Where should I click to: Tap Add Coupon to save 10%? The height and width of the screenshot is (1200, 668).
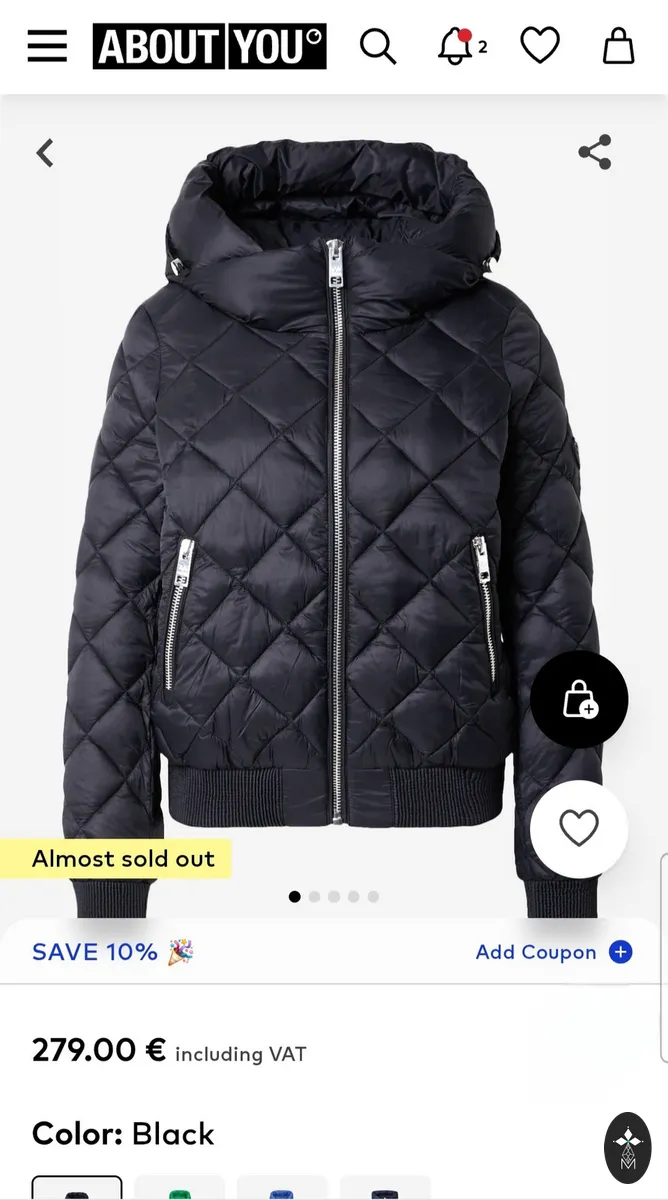coord(554,952)
